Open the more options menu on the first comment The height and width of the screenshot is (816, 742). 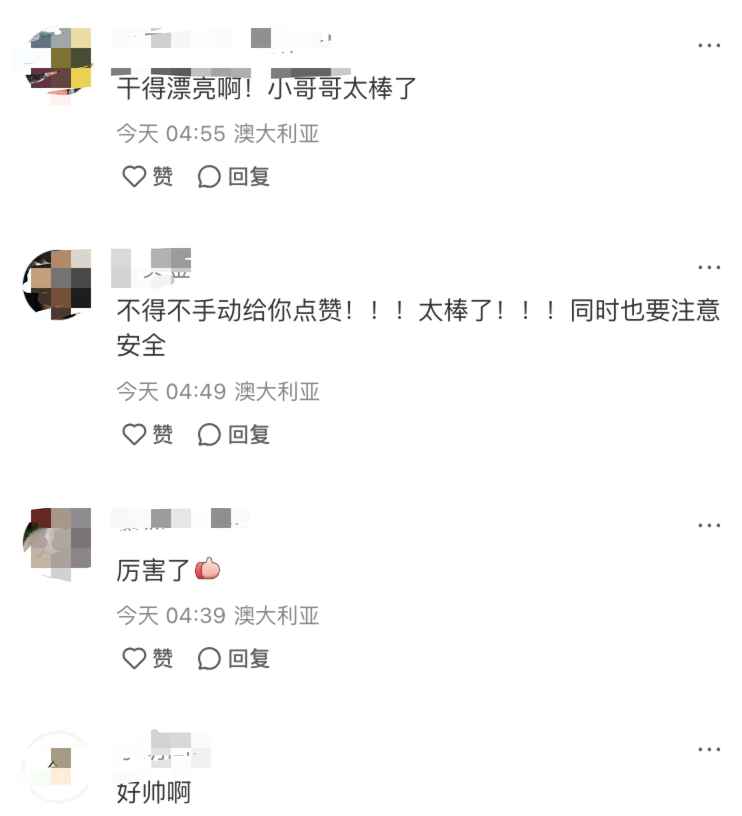pos(710,44)
